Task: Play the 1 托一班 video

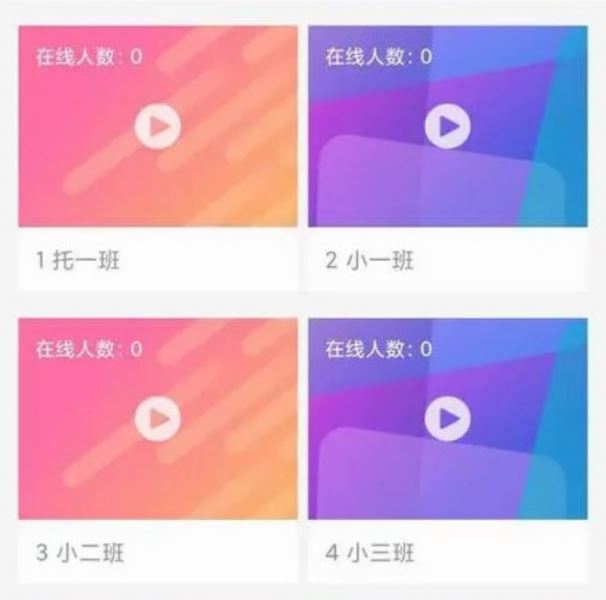Action: pos(158,126)
